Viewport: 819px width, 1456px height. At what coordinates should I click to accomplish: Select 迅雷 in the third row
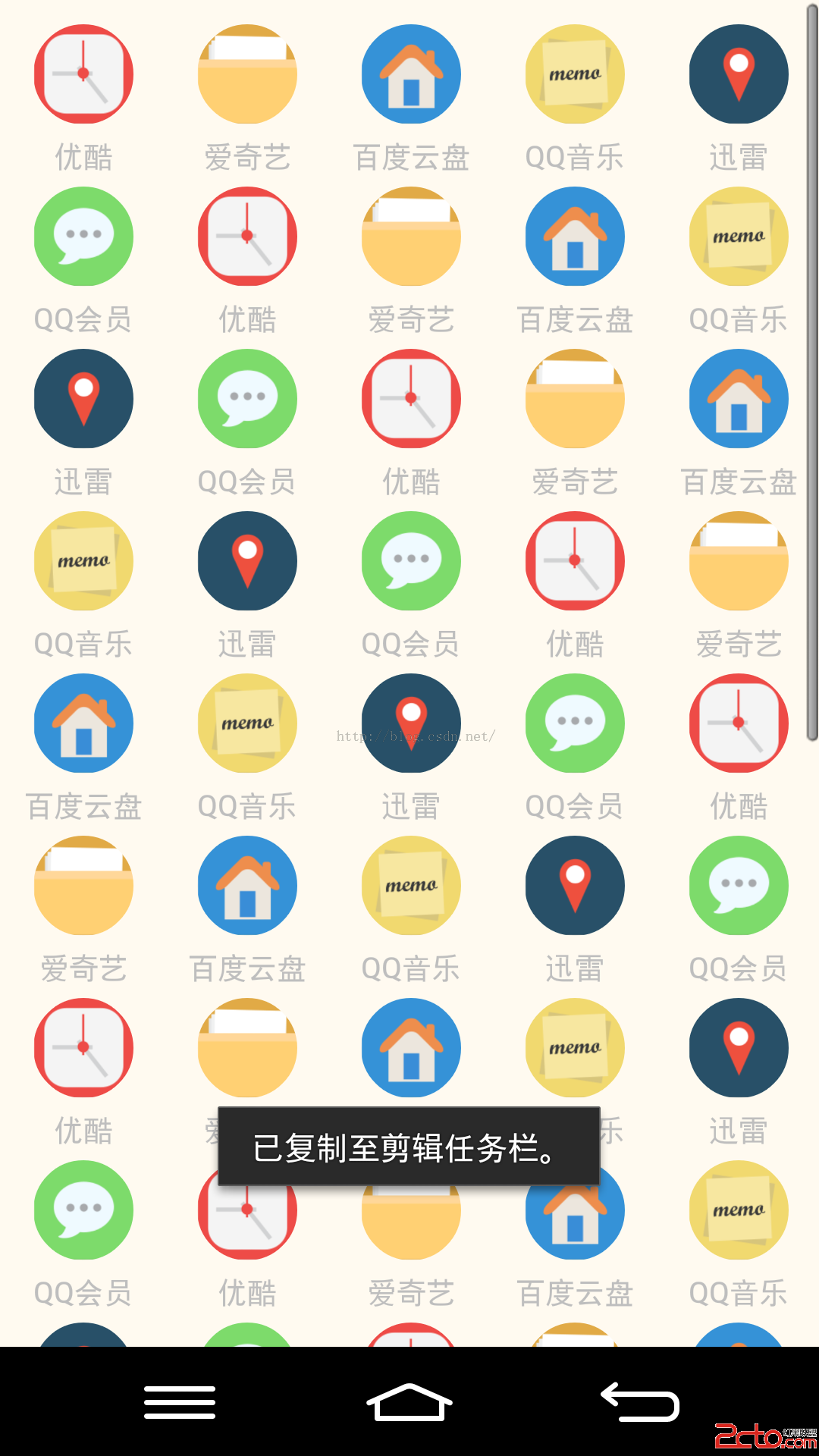click(x=83, y=399)
